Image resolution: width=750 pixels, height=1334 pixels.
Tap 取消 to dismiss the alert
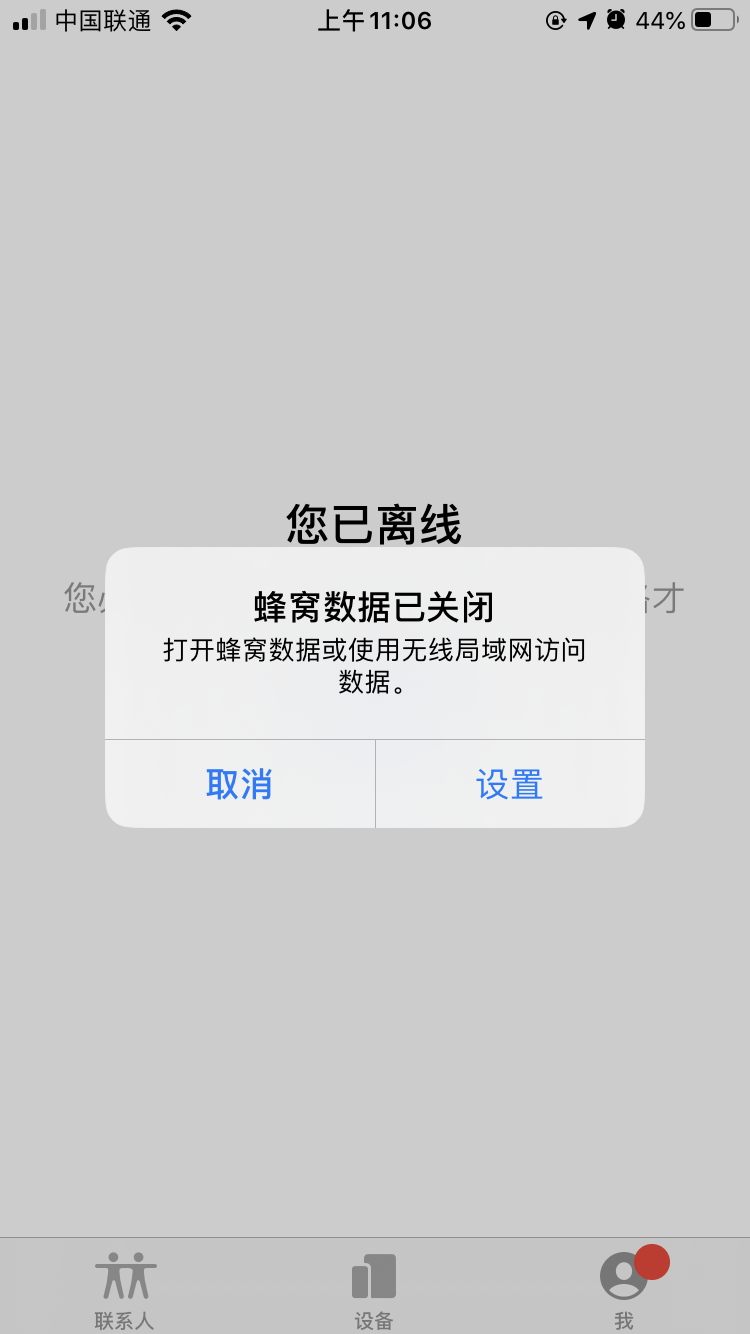[239, 784]
